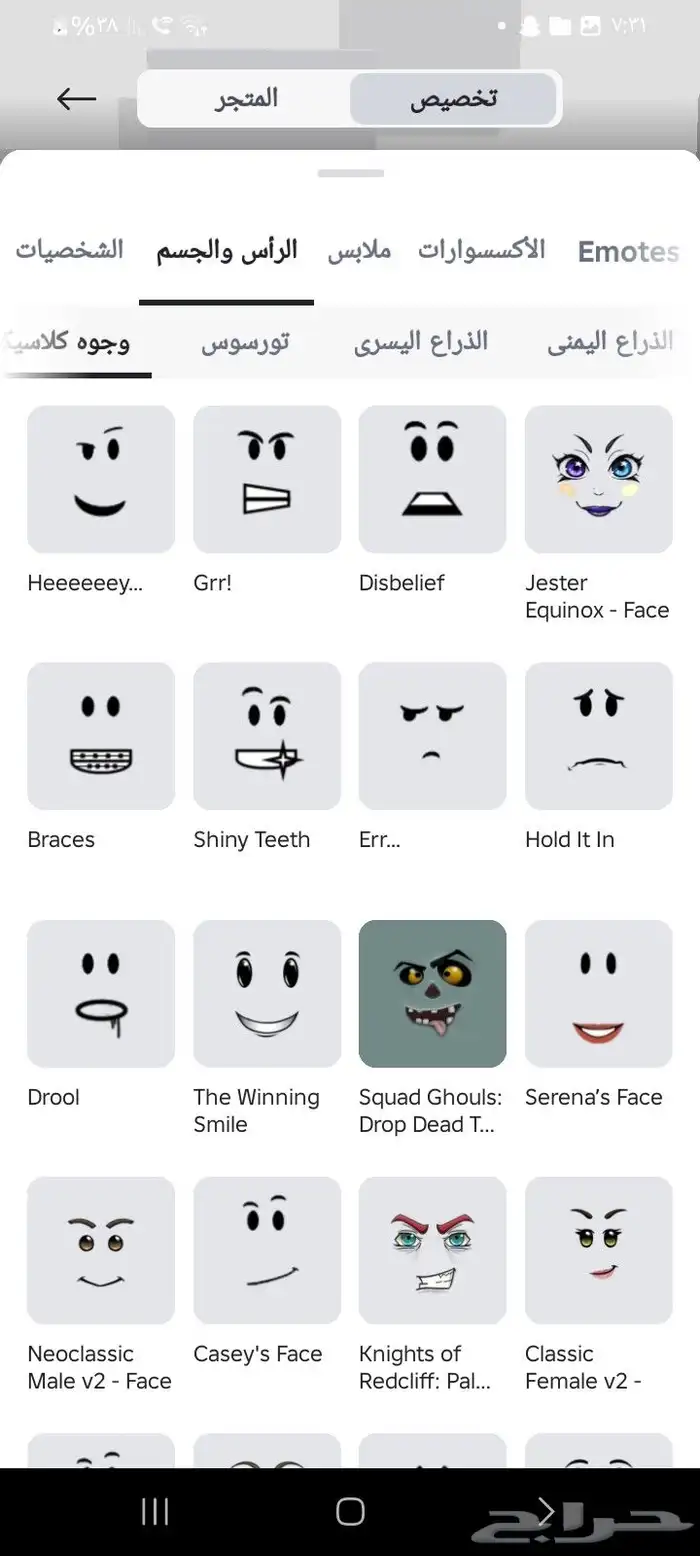This screenshot has height=1556, width=700.
Task: Go back using the top arrow
Action: (76, 98)
